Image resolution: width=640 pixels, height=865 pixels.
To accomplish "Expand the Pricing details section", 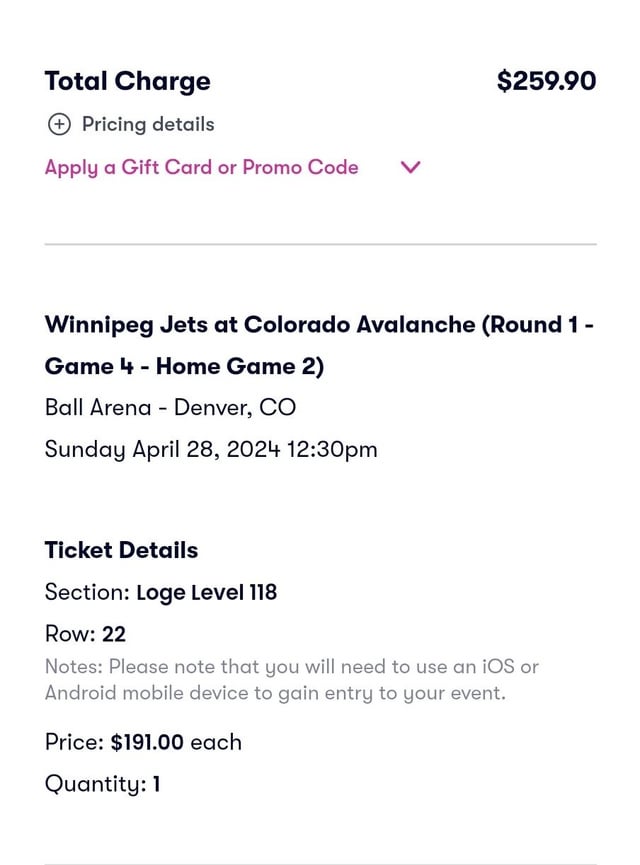I will click(x=131, y=125).
